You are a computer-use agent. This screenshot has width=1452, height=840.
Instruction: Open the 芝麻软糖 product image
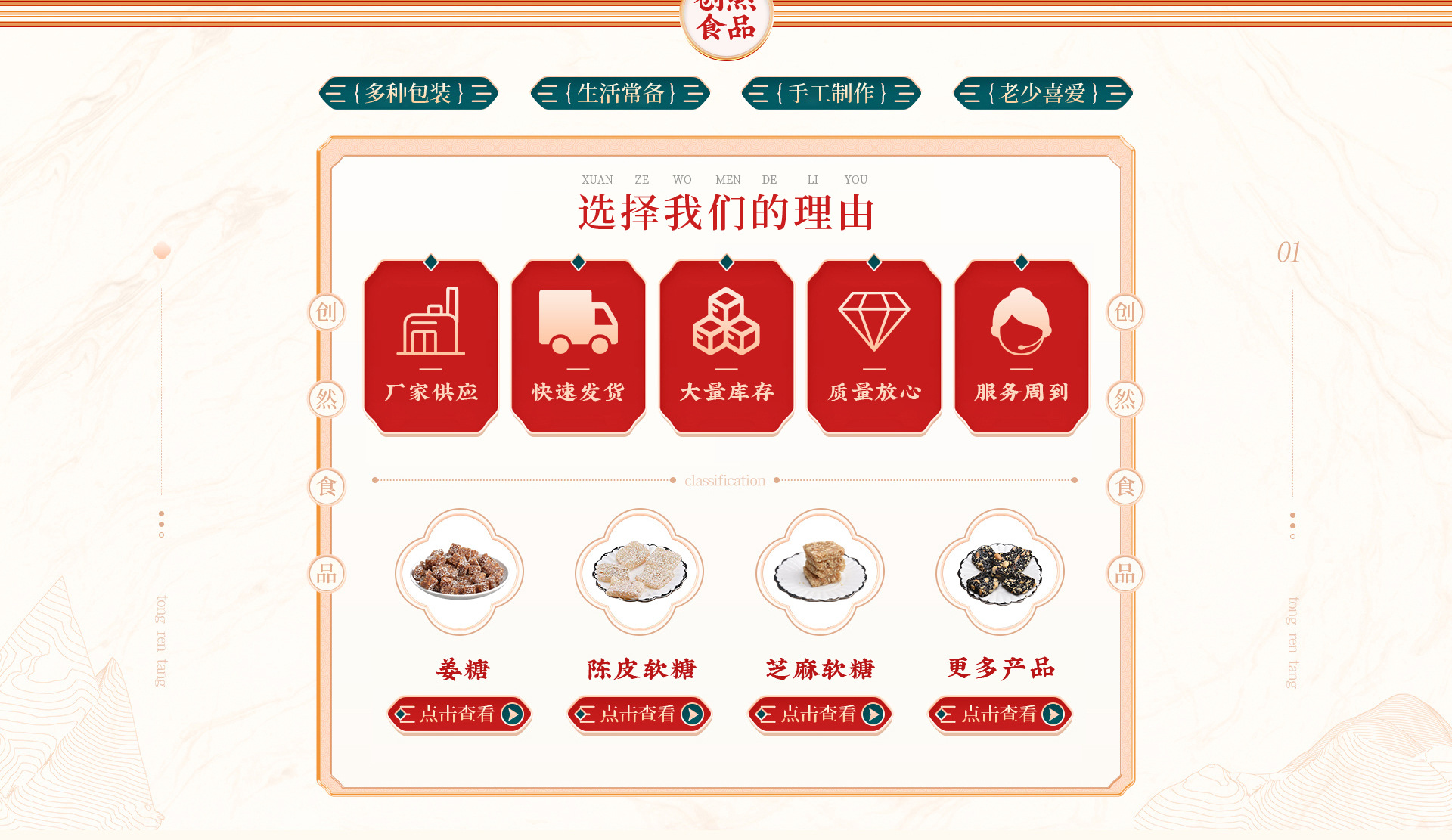(x=820, y=572)
